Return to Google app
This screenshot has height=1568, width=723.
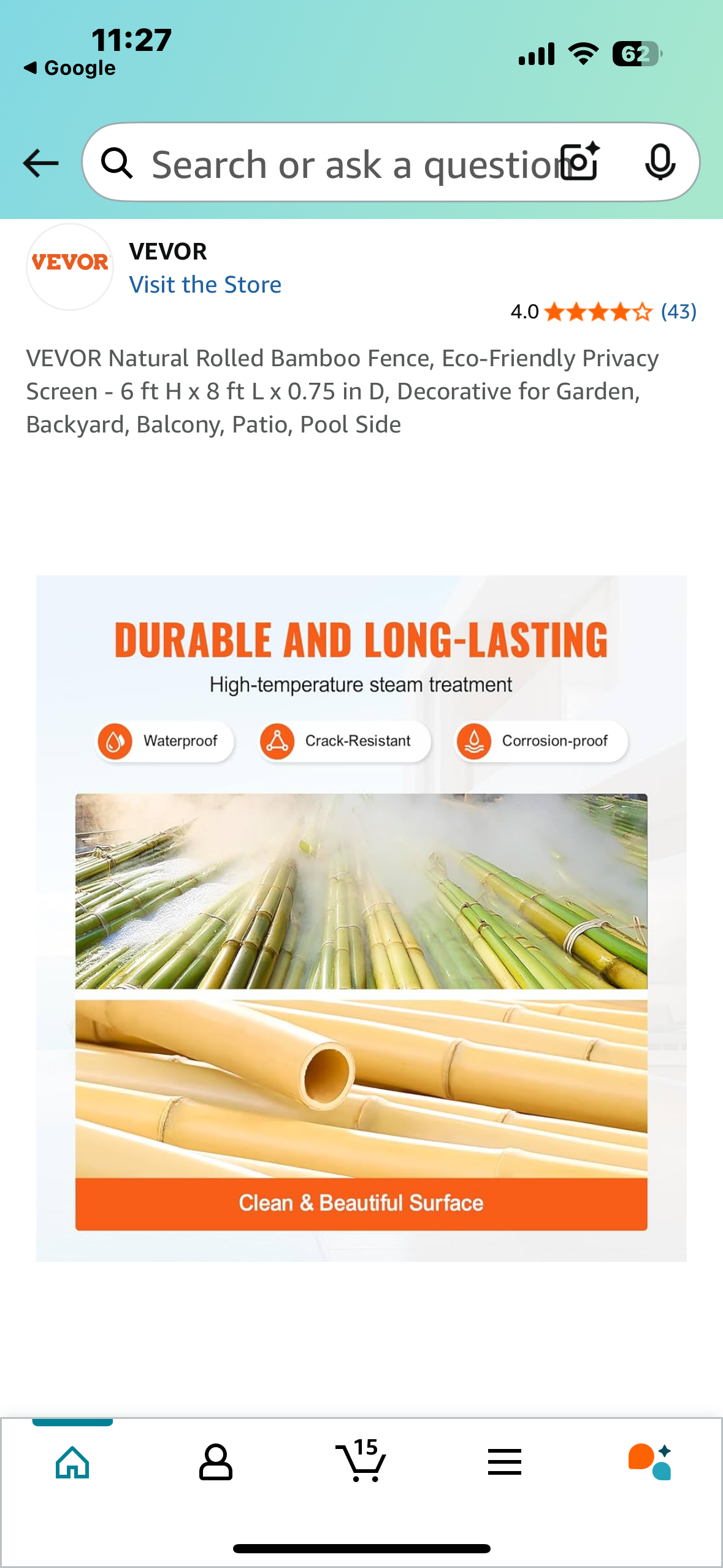point(69,68)
